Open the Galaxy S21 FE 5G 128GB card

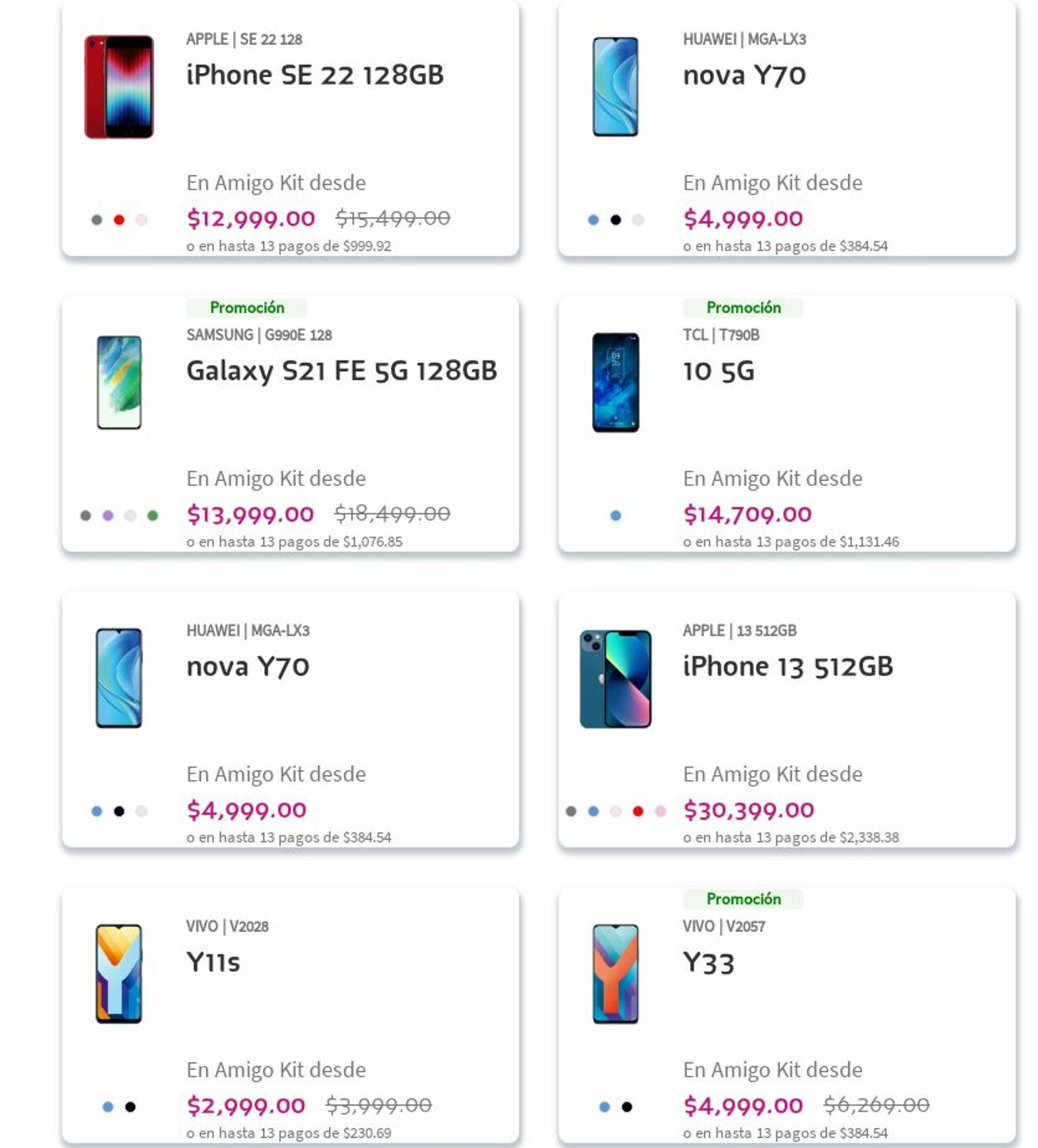(x=341, y=370)
